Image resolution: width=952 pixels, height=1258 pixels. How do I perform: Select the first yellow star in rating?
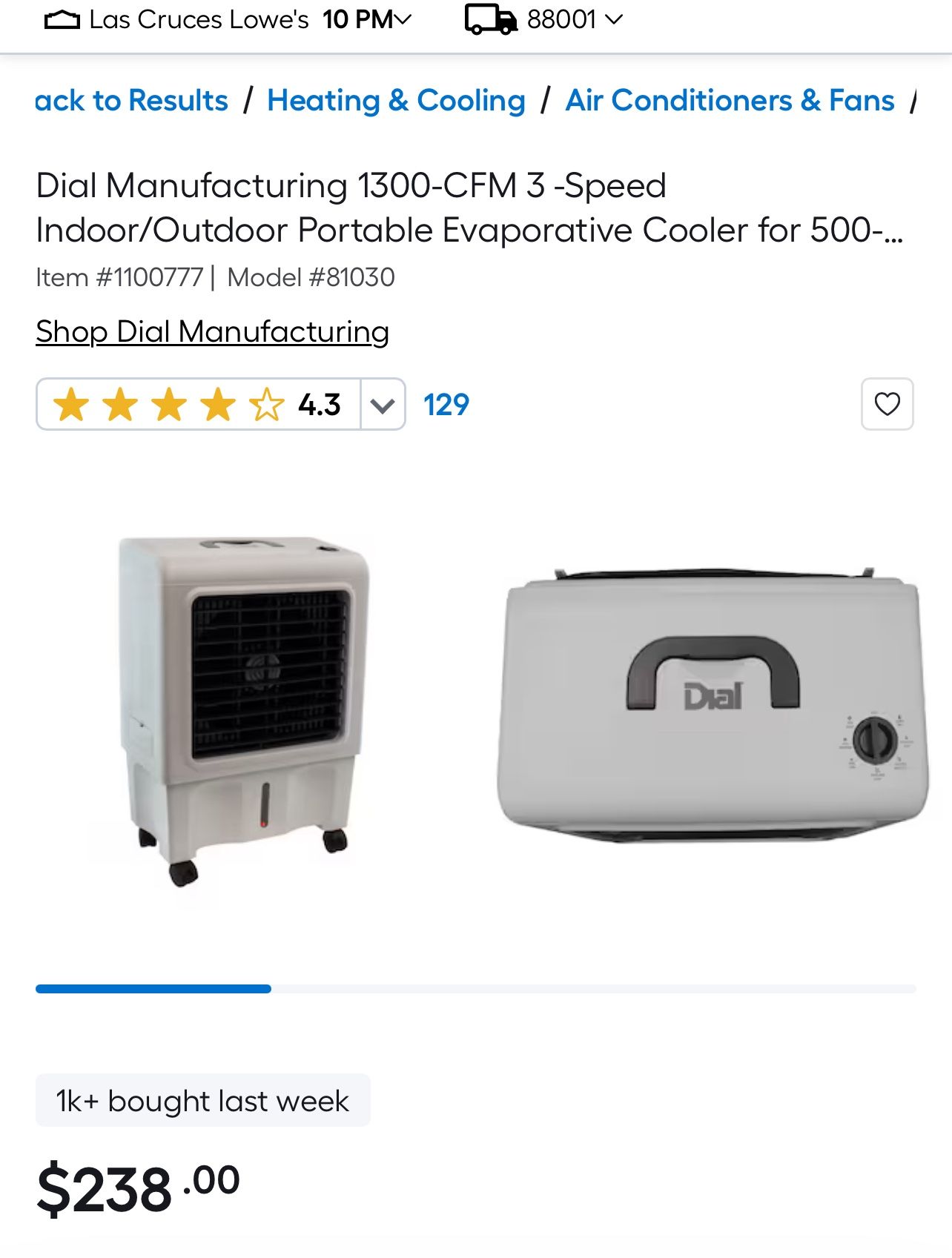tap(72, 404)
